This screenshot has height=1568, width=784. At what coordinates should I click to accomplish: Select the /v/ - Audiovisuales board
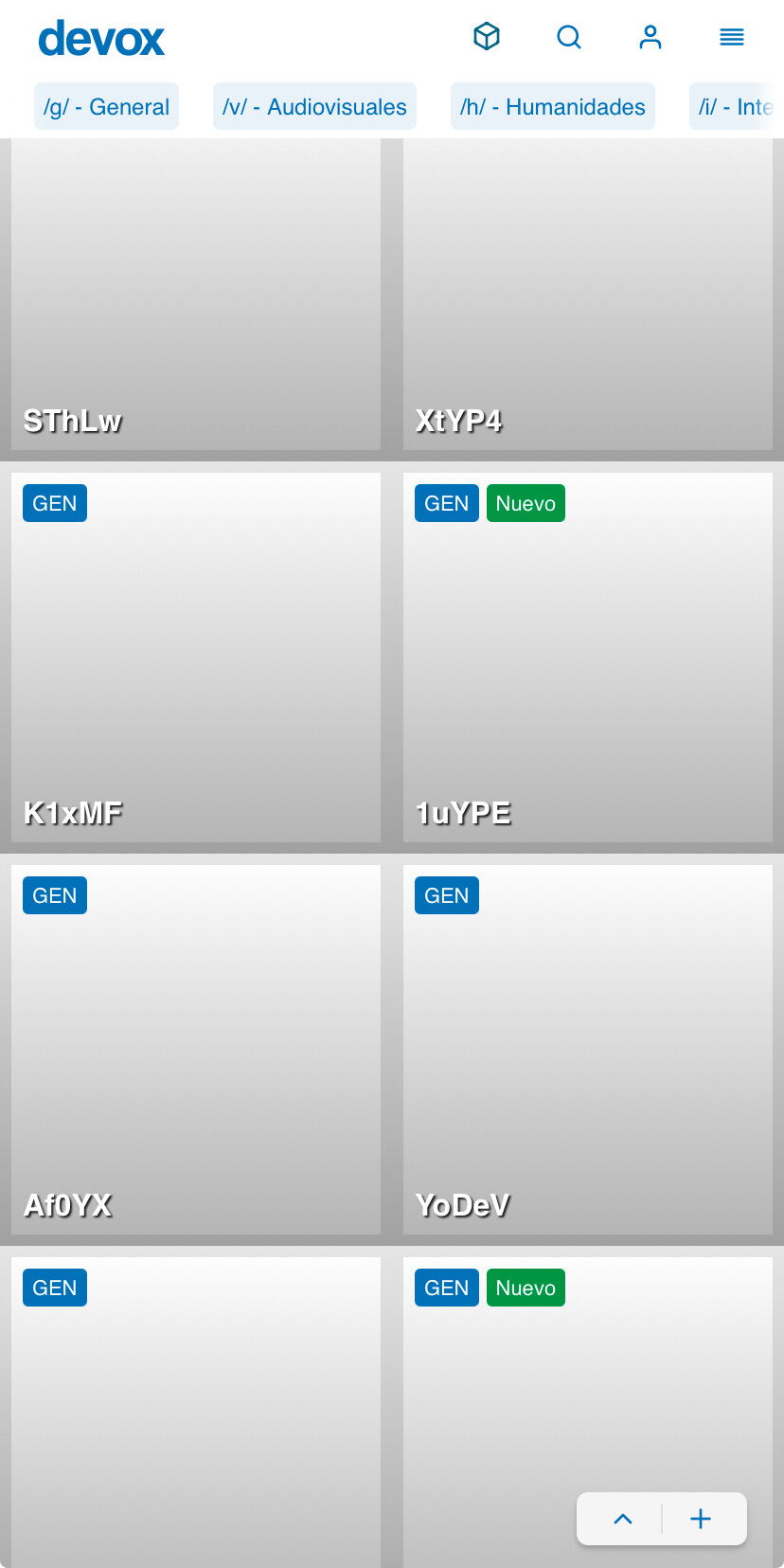(x=314, y=106)
